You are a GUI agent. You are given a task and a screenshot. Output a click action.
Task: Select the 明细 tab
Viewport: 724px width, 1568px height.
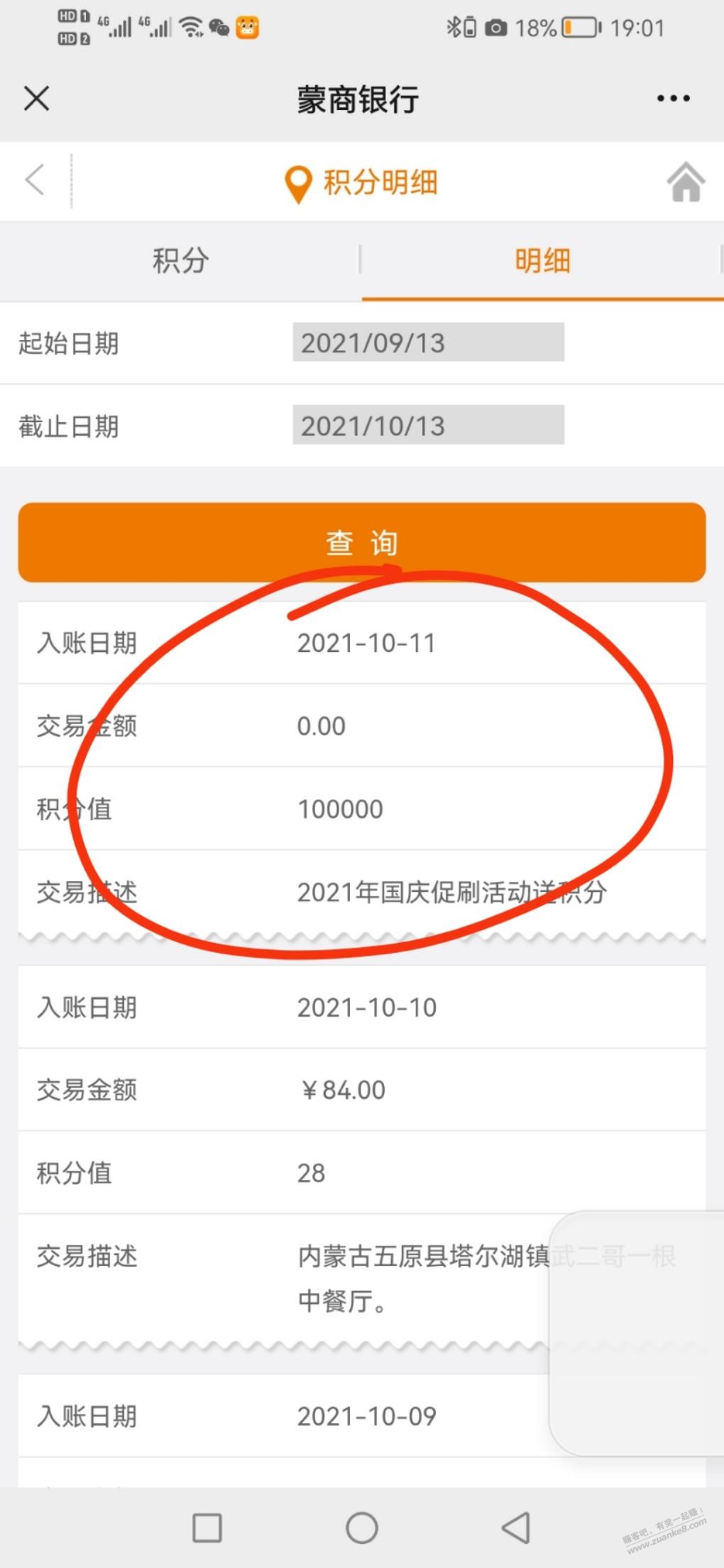tap(542, 260)
